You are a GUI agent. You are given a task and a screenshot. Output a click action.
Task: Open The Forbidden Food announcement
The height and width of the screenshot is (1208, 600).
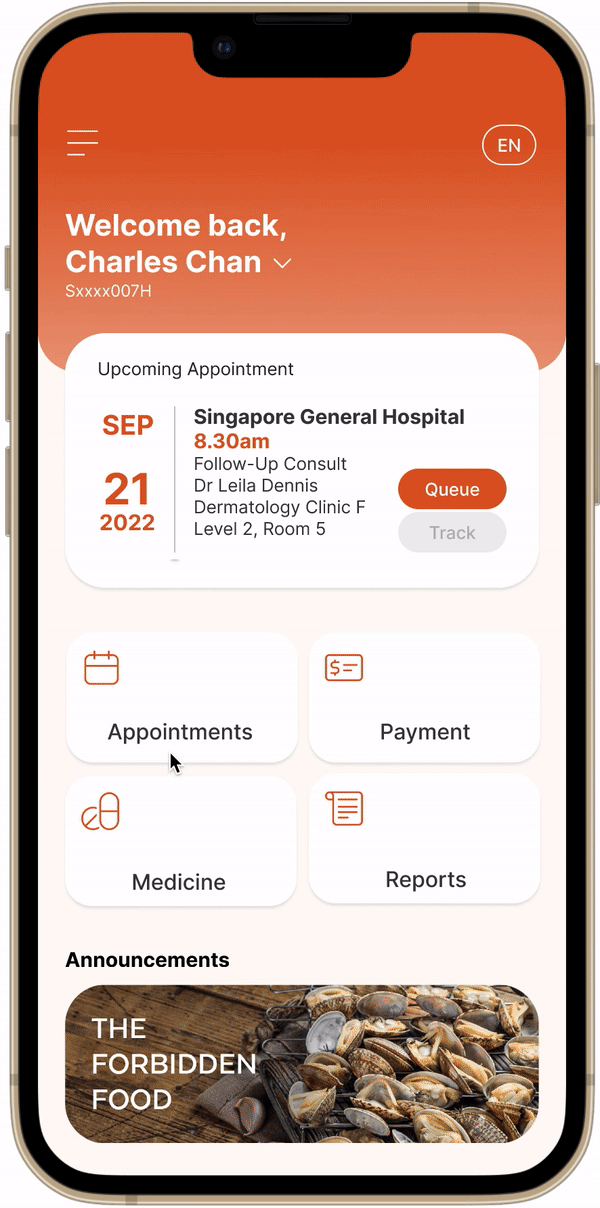pos(301,1063)
